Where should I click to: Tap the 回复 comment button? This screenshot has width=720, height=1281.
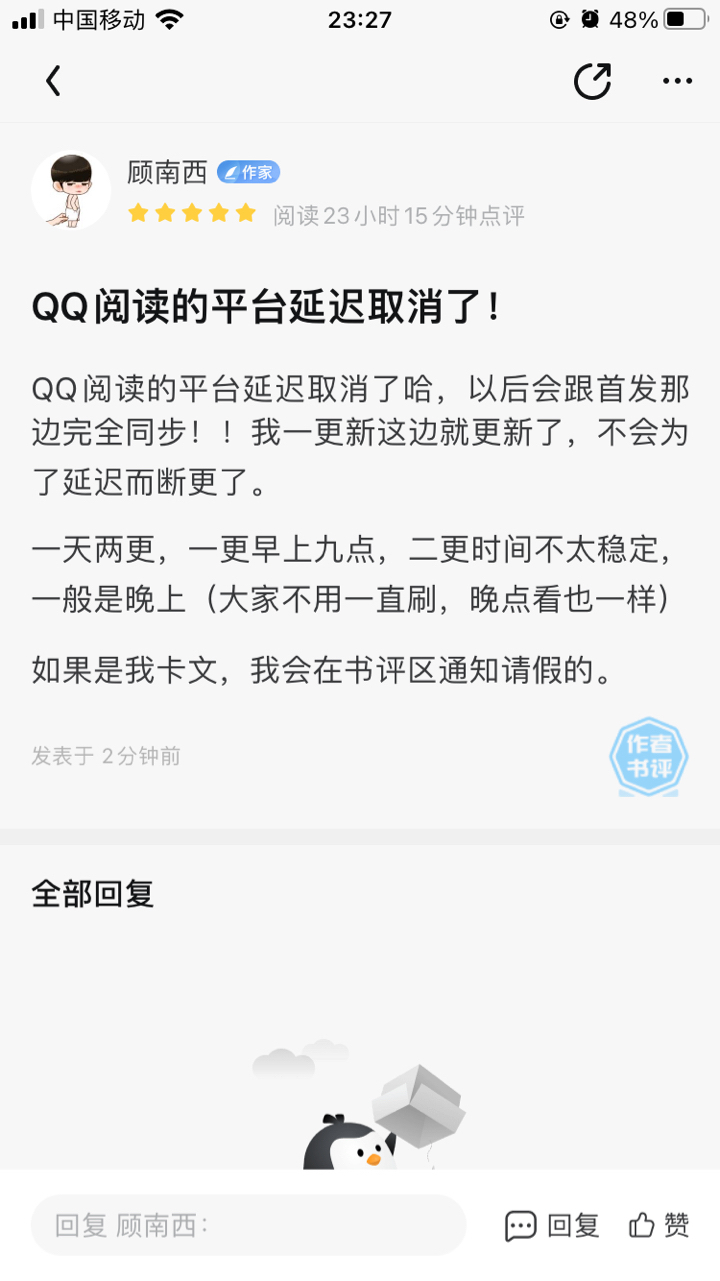point(552,1225)
